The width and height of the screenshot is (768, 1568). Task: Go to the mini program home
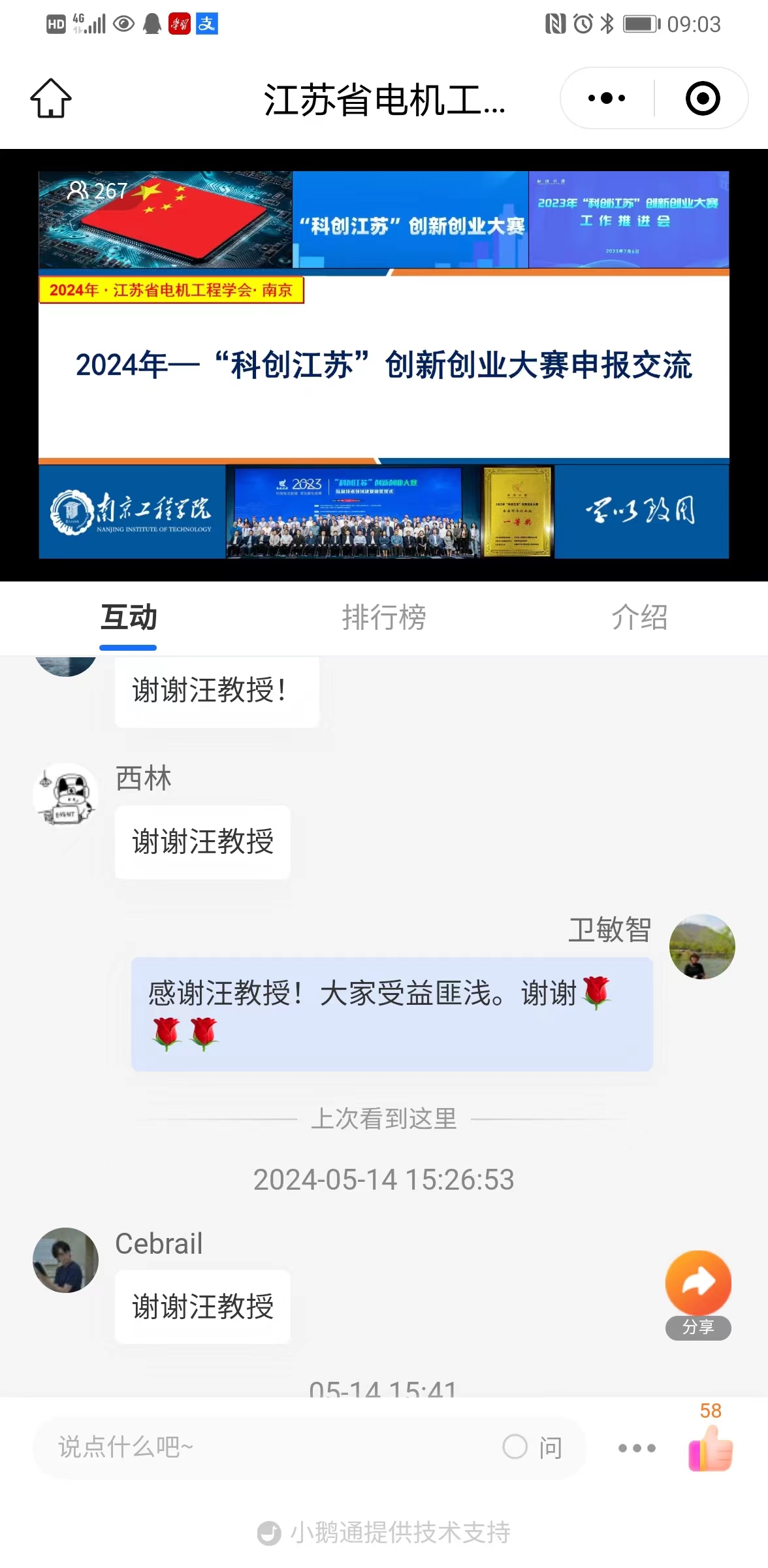coord(51,99)
